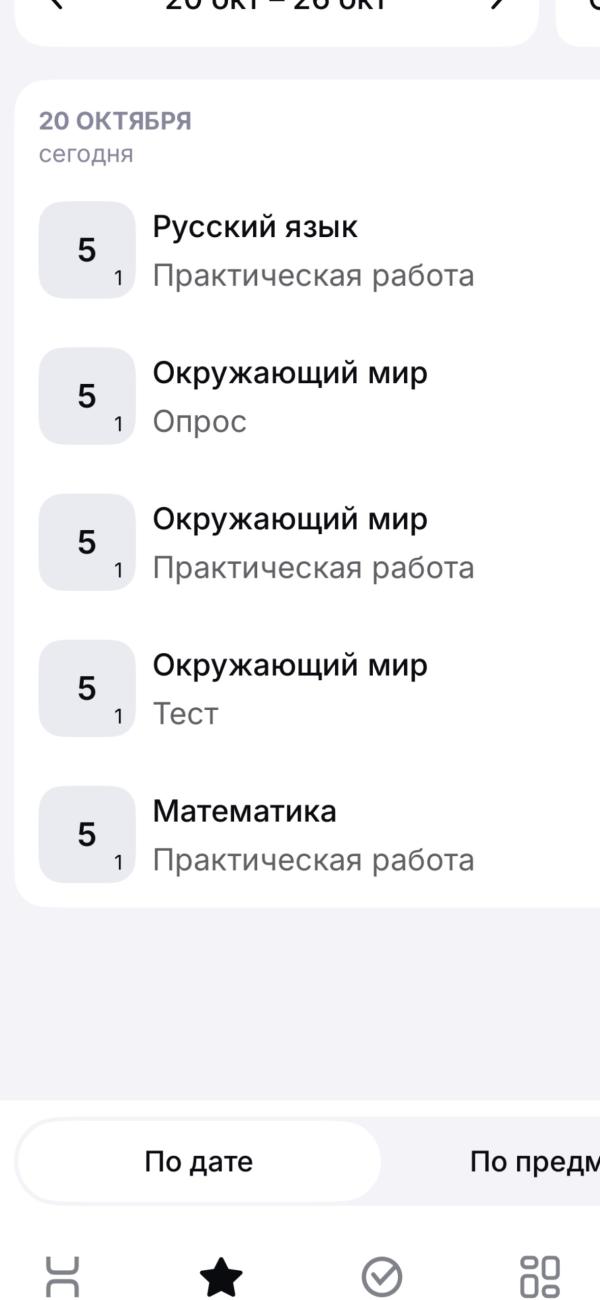Open the services grid tab
This screenshot has height=1300, width=600.
(540, 1277)
